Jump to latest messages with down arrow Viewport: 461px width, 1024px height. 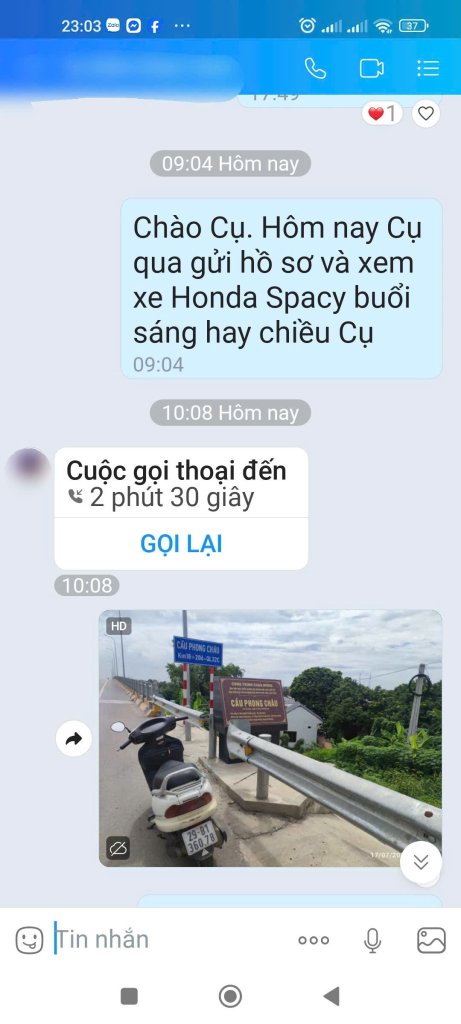pyautogui.click(x=421, y=862)
